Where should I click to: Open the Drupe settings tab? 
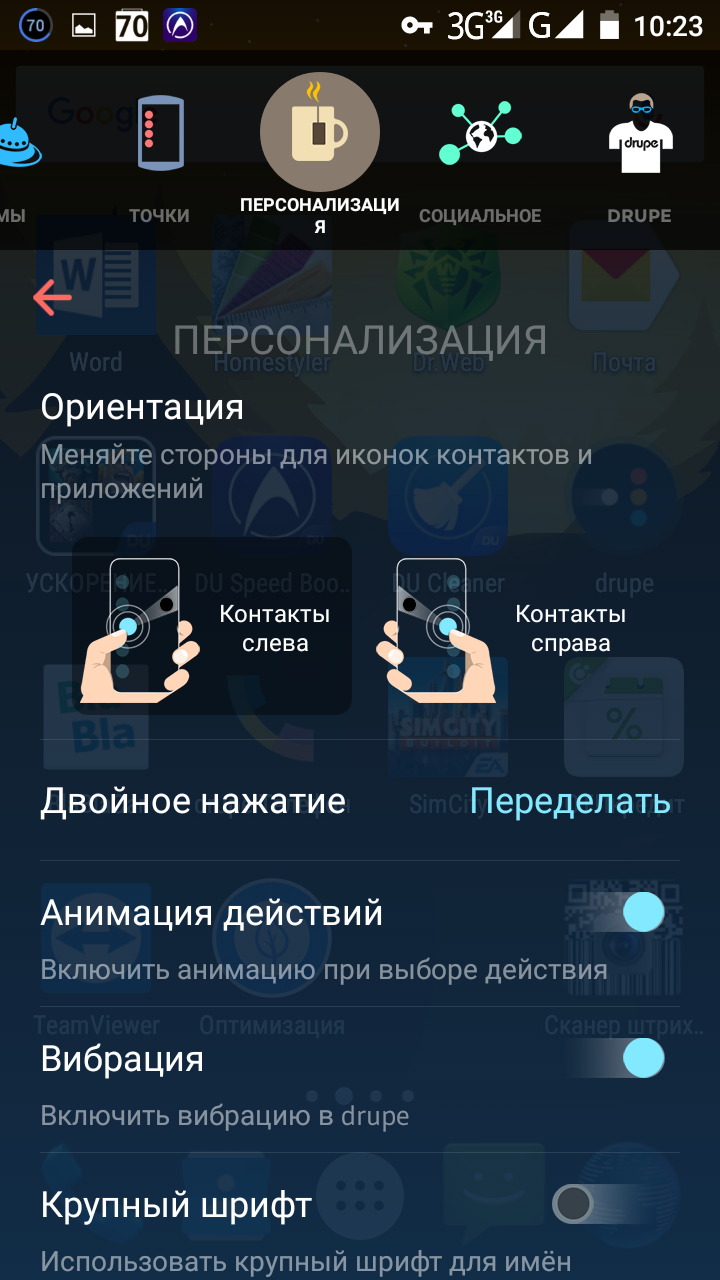pyautogui.click(x=640, y=160)
